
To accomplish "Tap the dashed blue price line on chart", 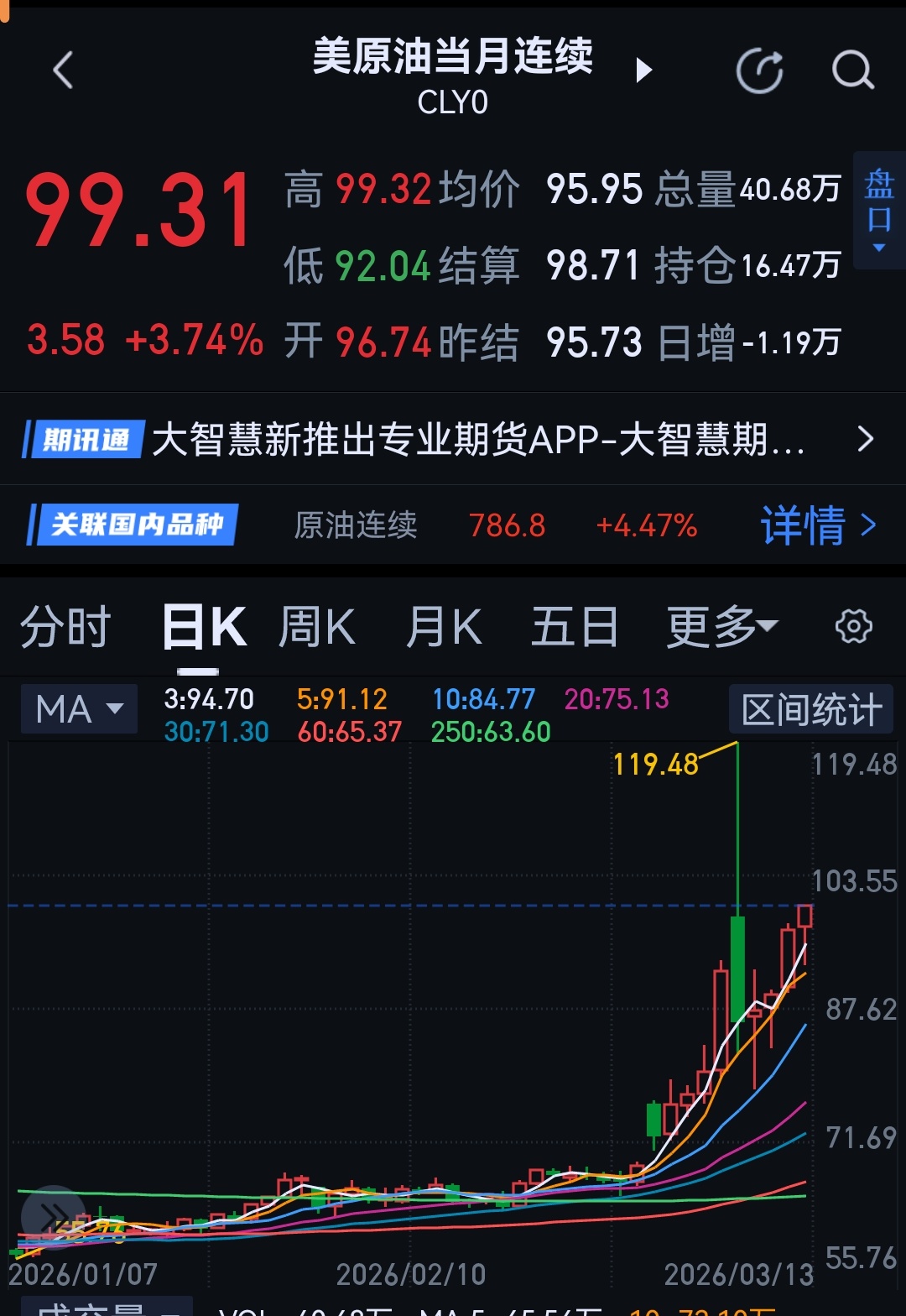I will 336,907.
